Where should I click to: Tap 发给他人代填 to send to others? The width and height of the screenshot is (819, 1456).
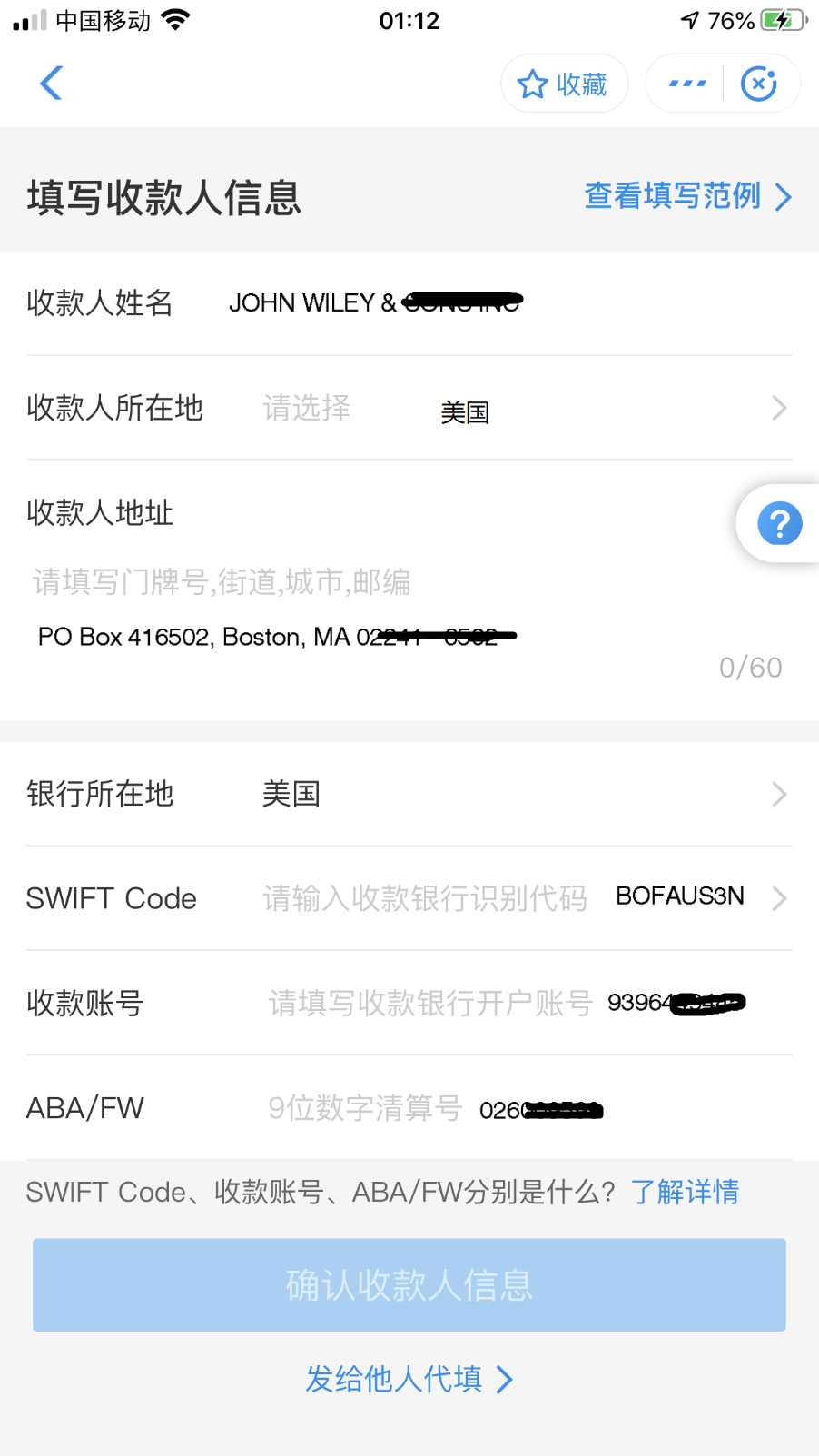point(409,1379)
